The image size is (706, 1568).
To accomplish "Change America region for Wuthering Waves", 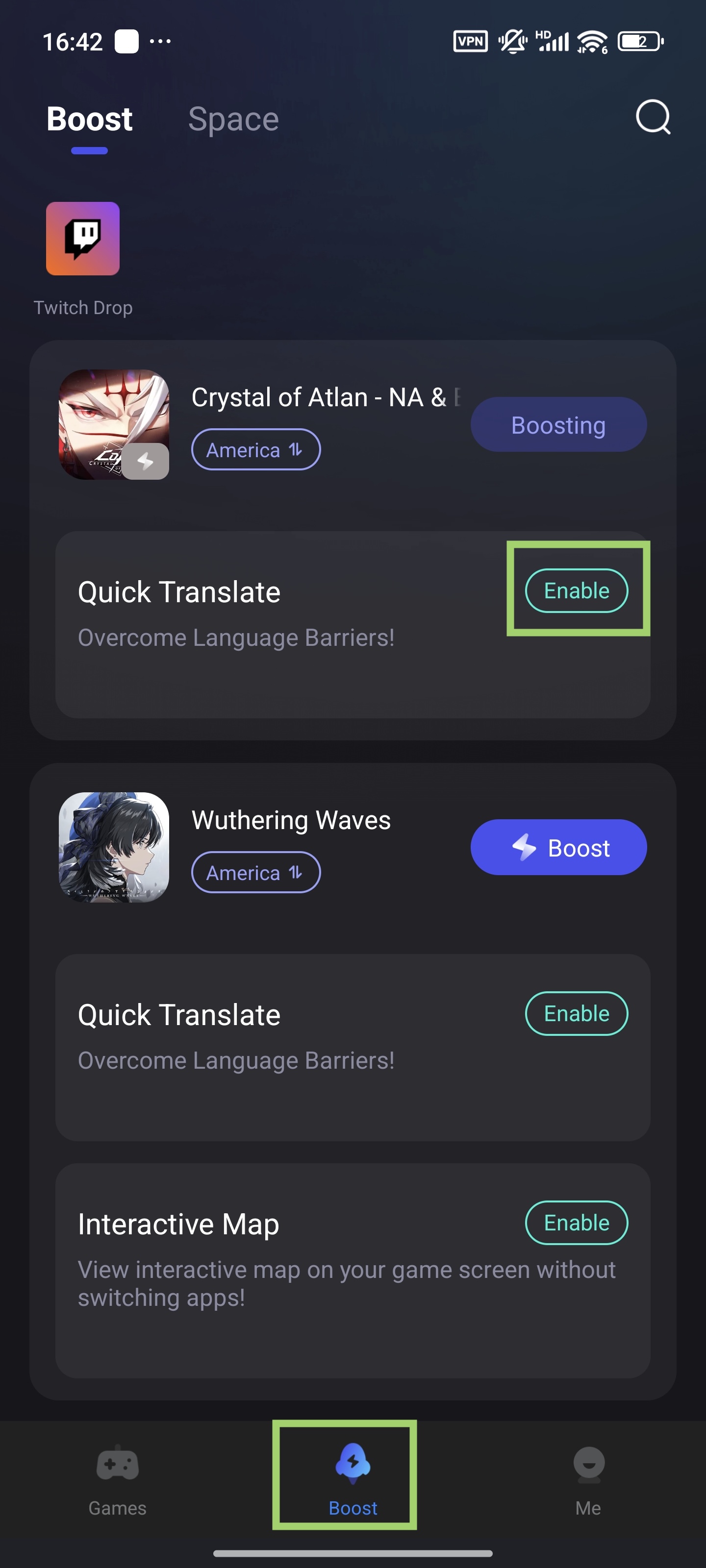I will [x=256, y=872].
